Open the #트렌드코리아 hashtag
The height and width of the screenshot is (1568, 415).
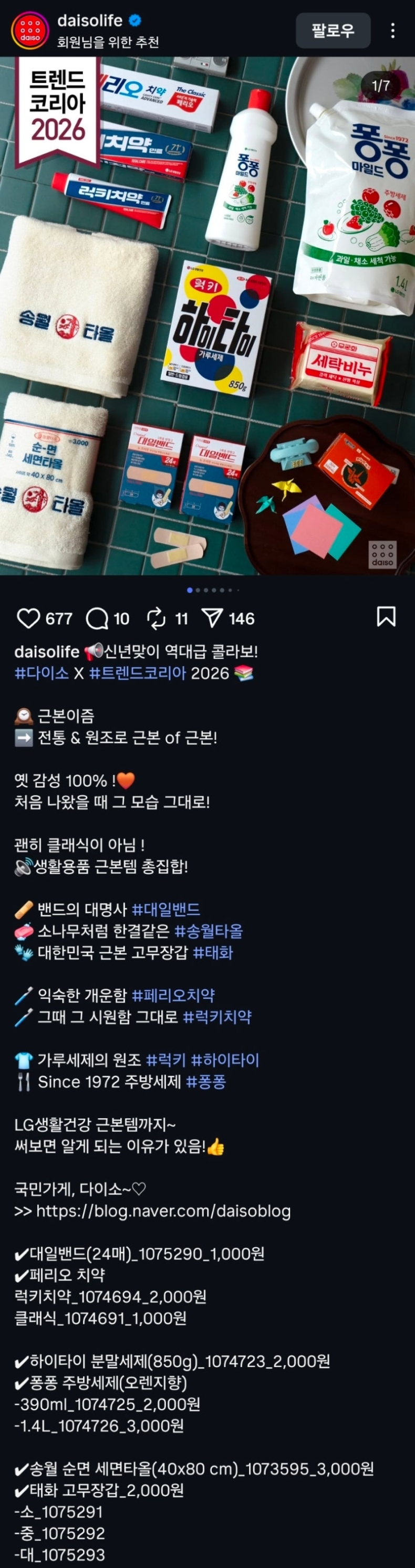(x=137, y=673)
